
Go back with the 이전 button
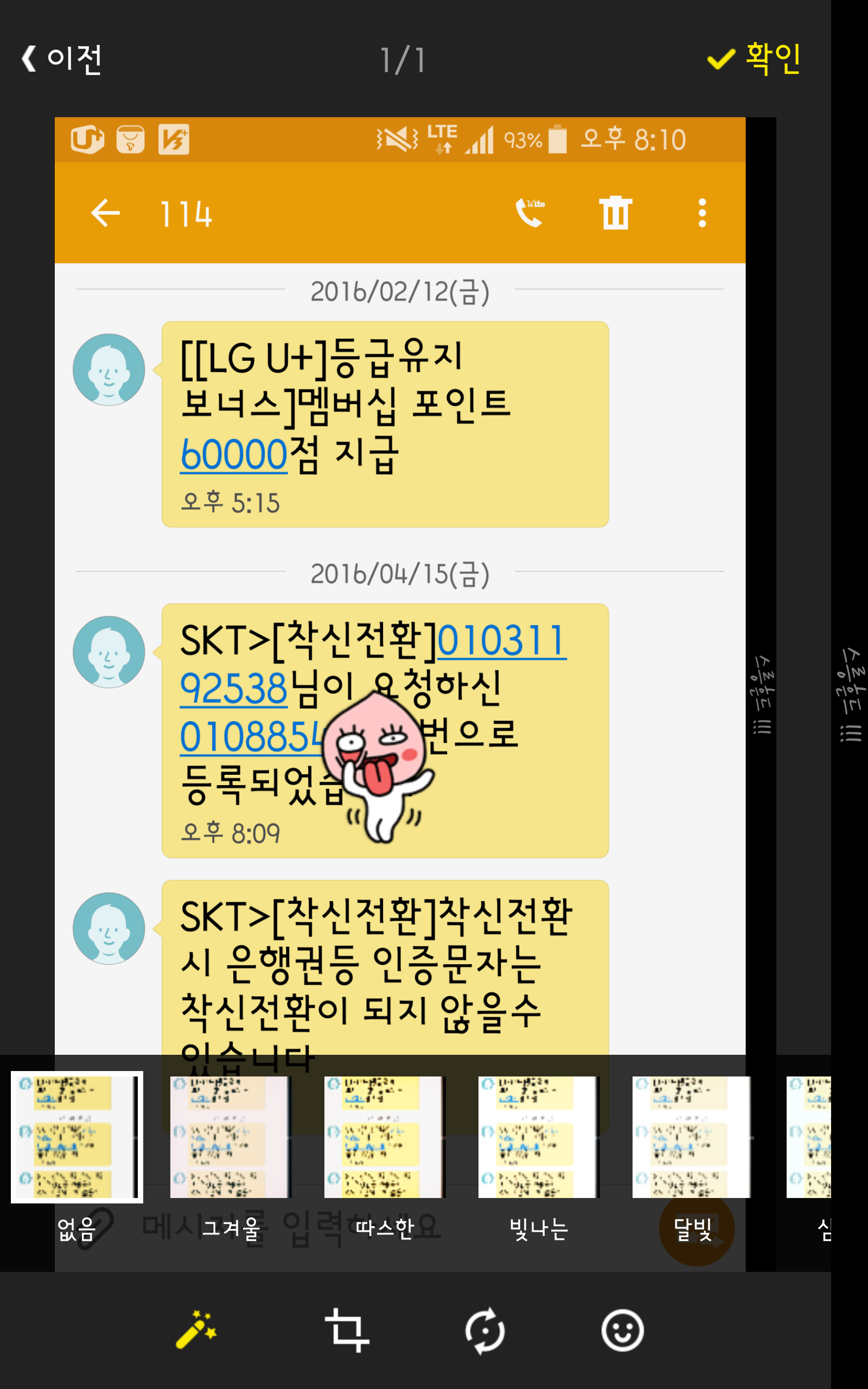(62, 59)
